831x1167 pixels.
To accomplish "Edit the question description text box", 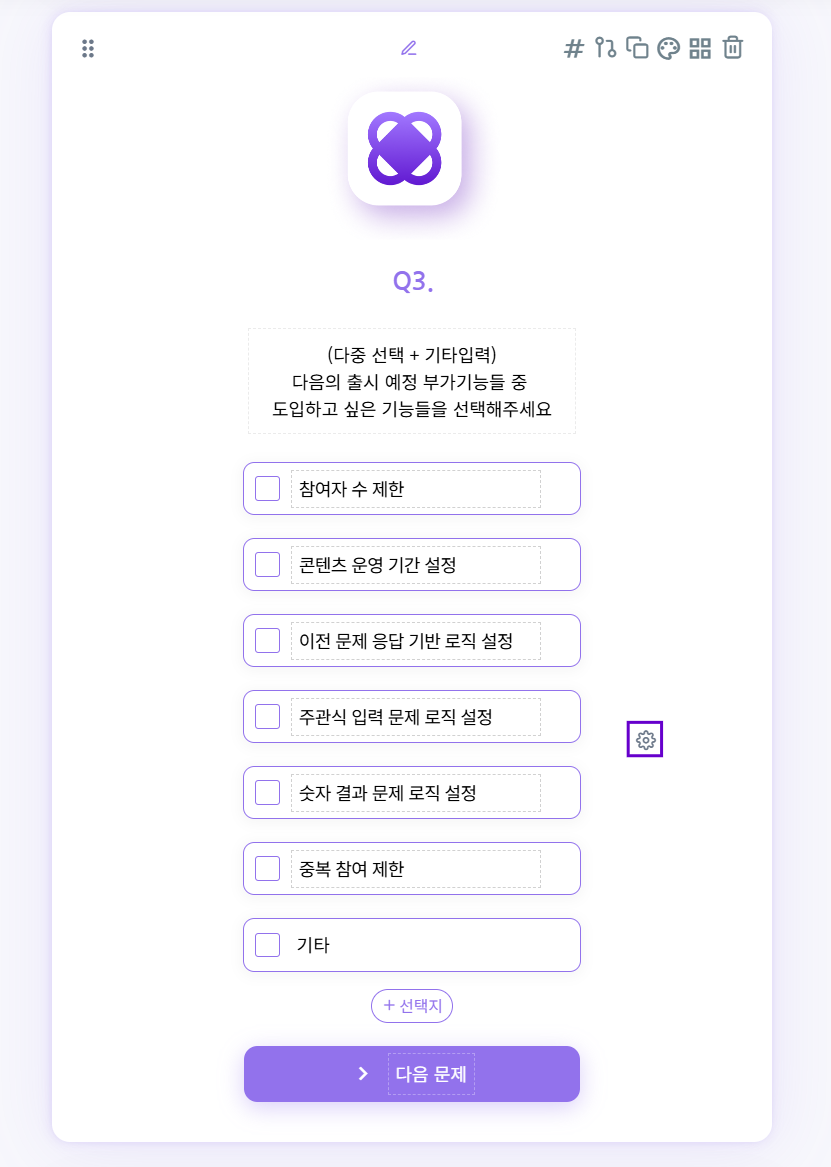I will click(x=412, y=381).
